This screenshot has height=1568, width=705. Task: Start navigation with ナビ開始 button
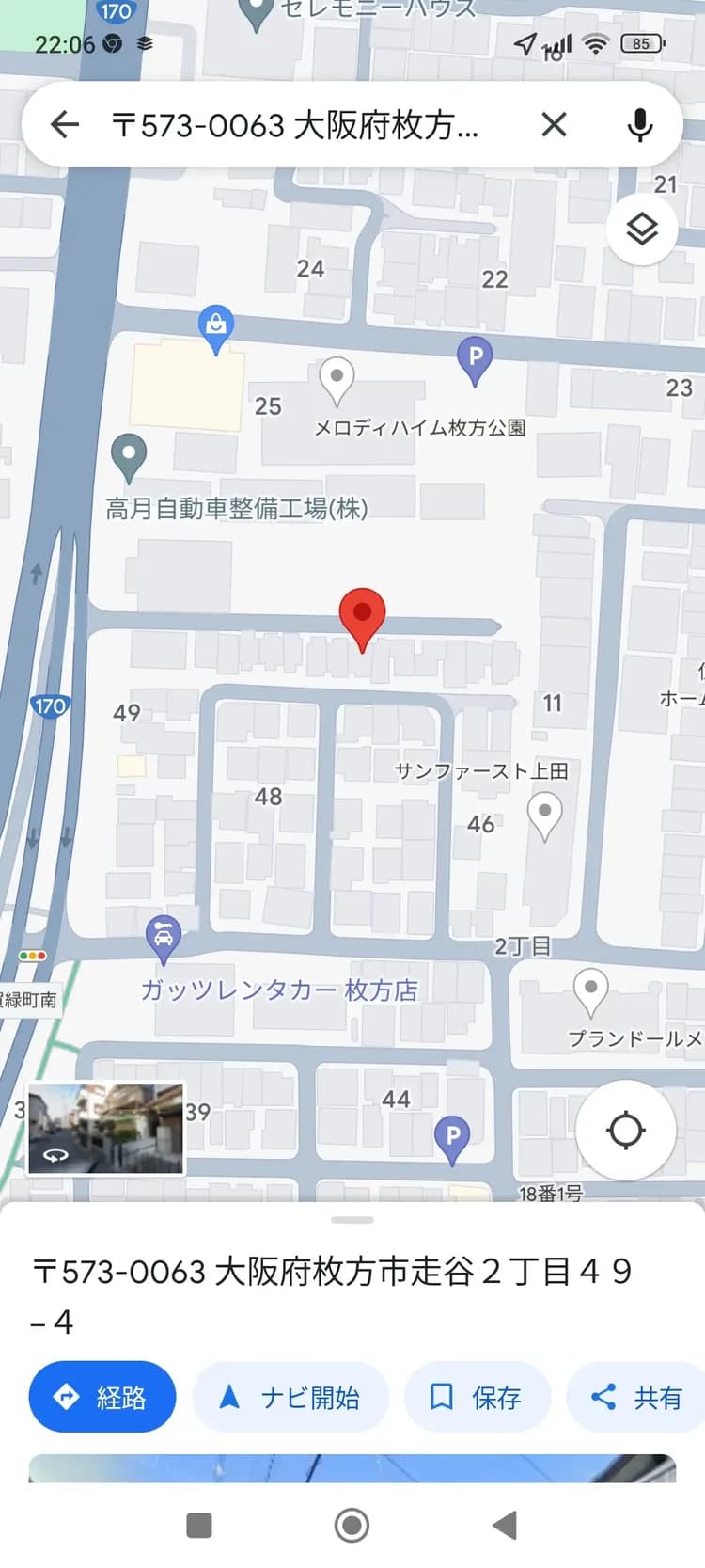point(290,1398)
